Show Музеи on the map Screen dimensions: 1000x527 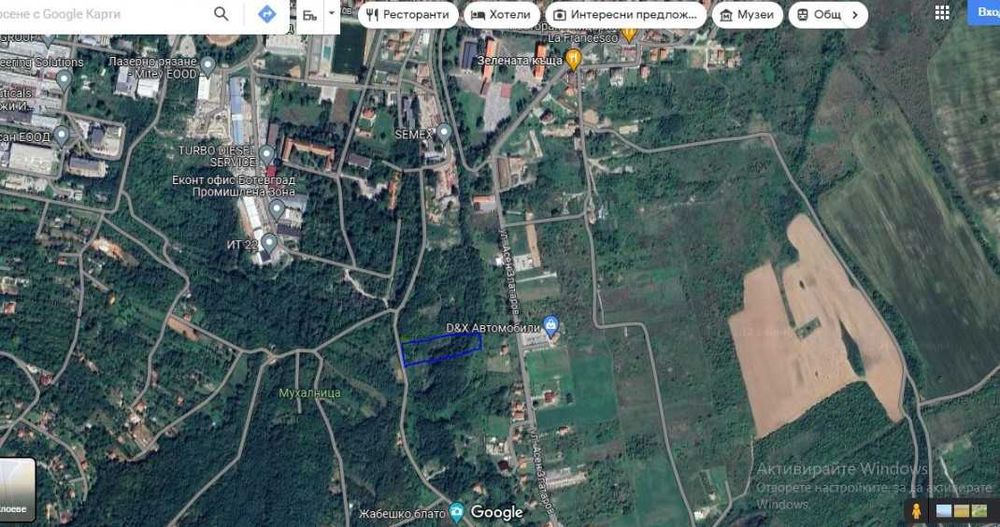click(x=747, y=15)
